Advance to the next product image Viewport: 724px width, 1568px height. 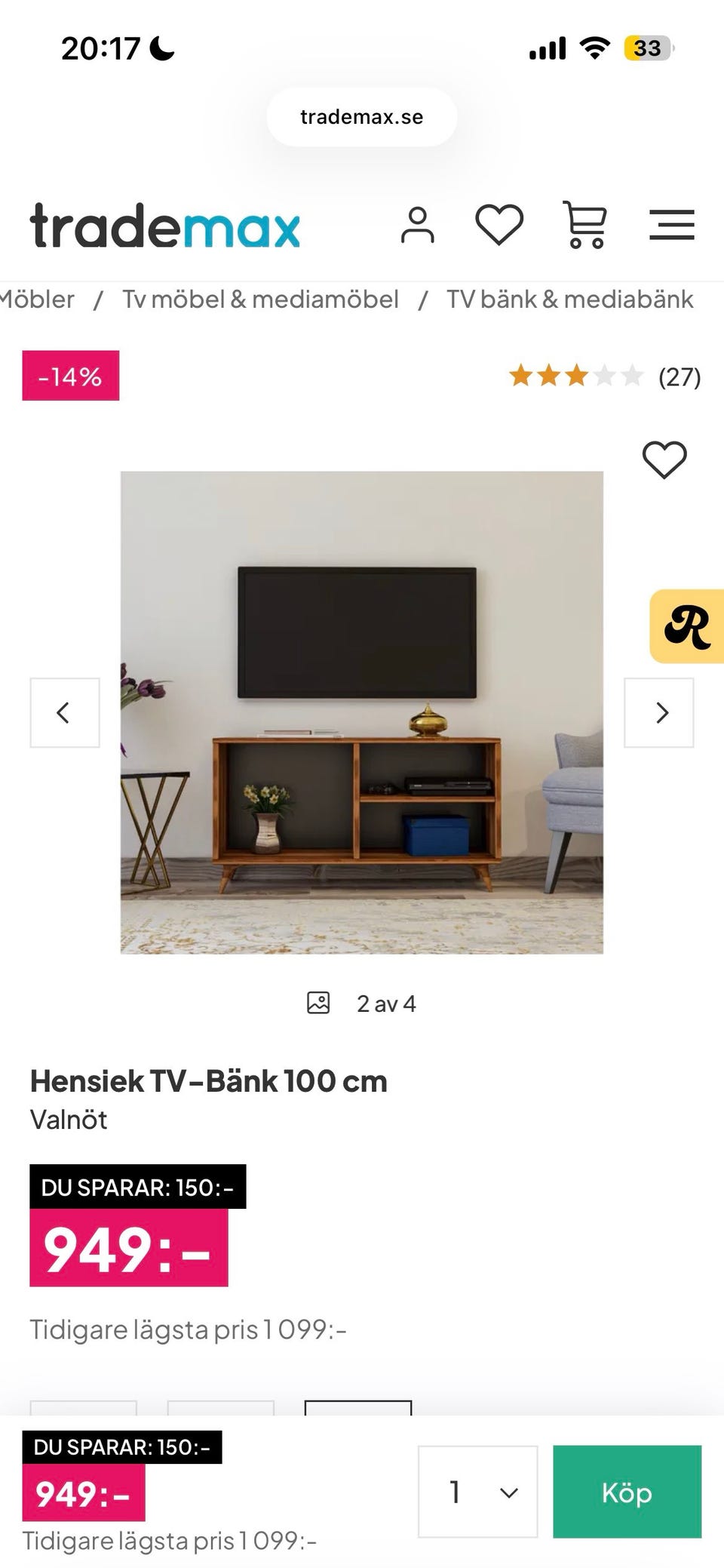pos(659,712)
